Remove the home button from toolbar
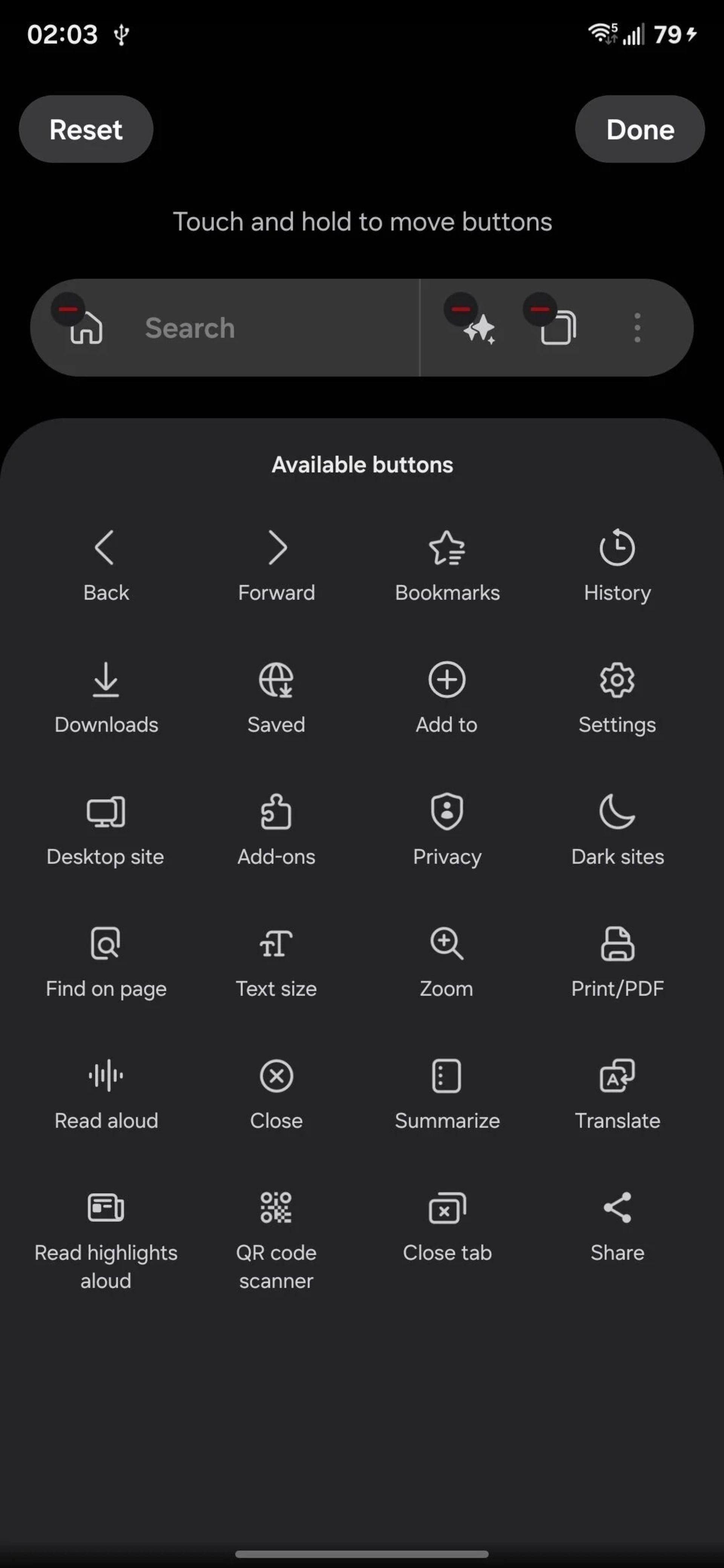724x1568 pixels. coord(68,309)
